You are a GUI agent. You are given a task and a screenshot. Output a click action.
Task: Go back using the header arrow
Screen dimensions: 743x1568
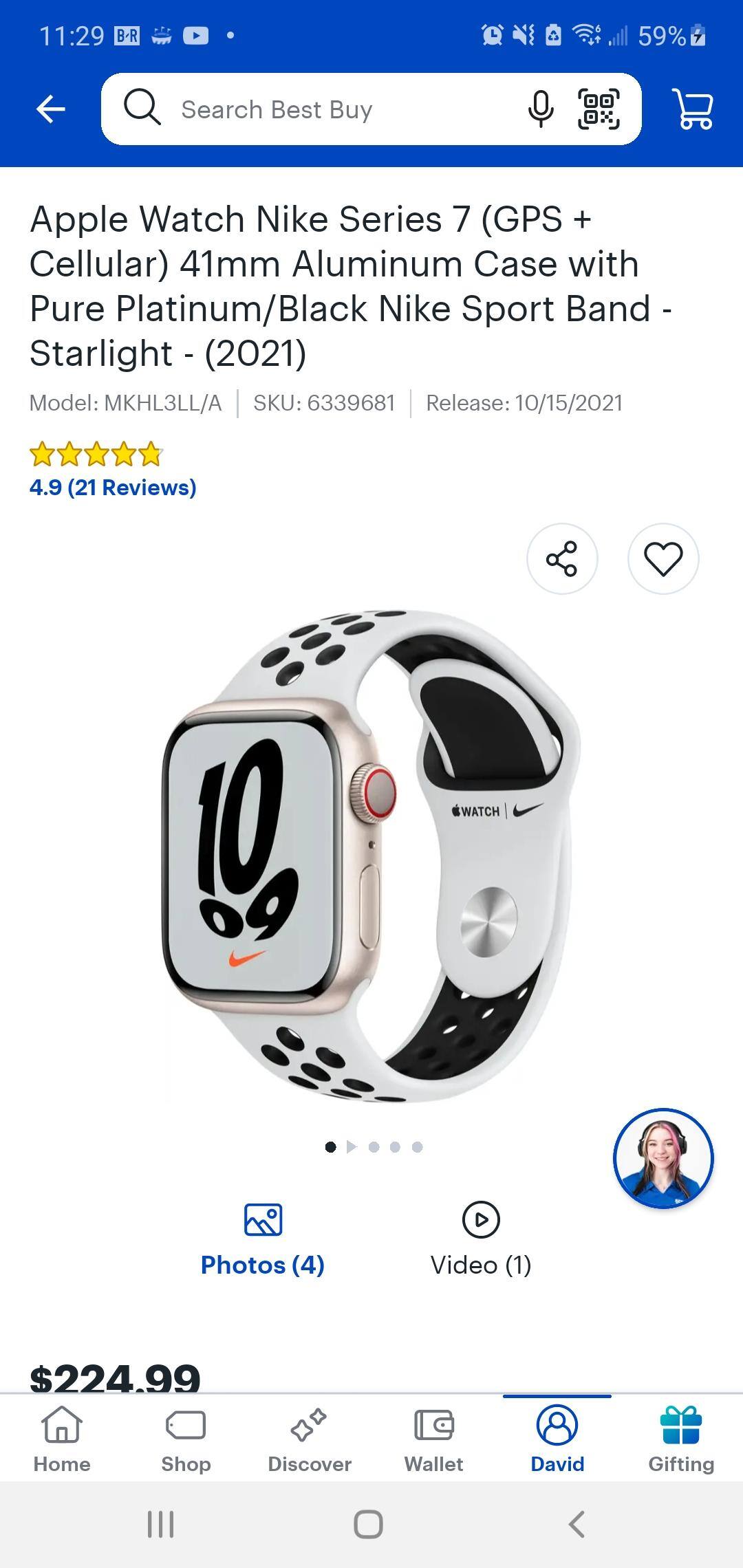pyautogui.click(x=50, y=109)
